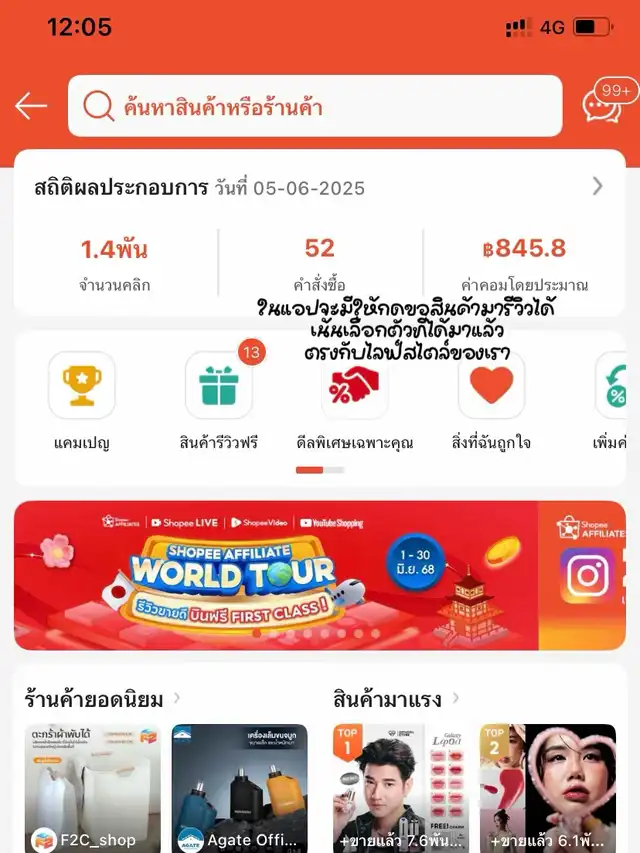Open the Agate Official store card

pyautogui.click(x=239, y=787)
